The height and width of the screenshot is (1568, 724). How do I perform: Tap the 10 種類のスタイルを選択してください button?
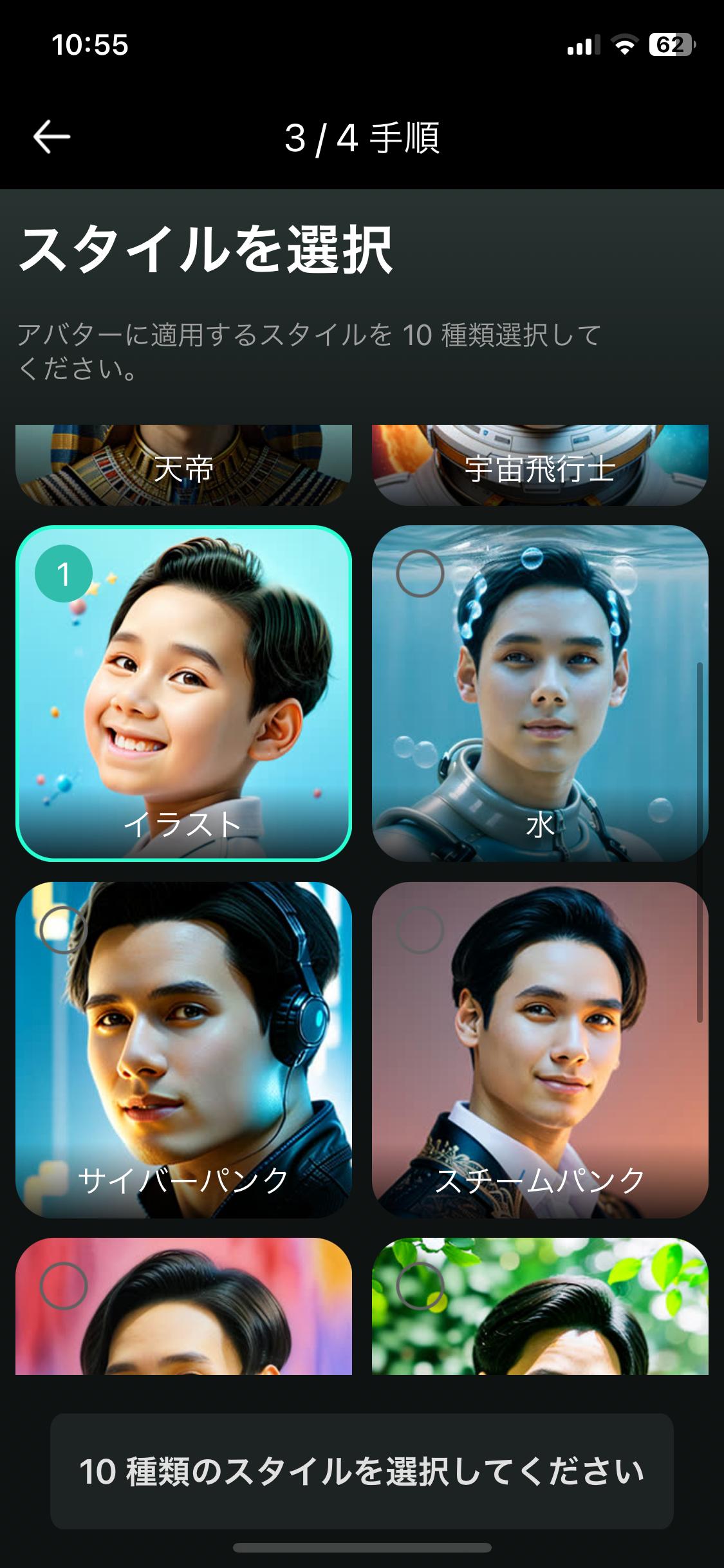coord(362,1471)
